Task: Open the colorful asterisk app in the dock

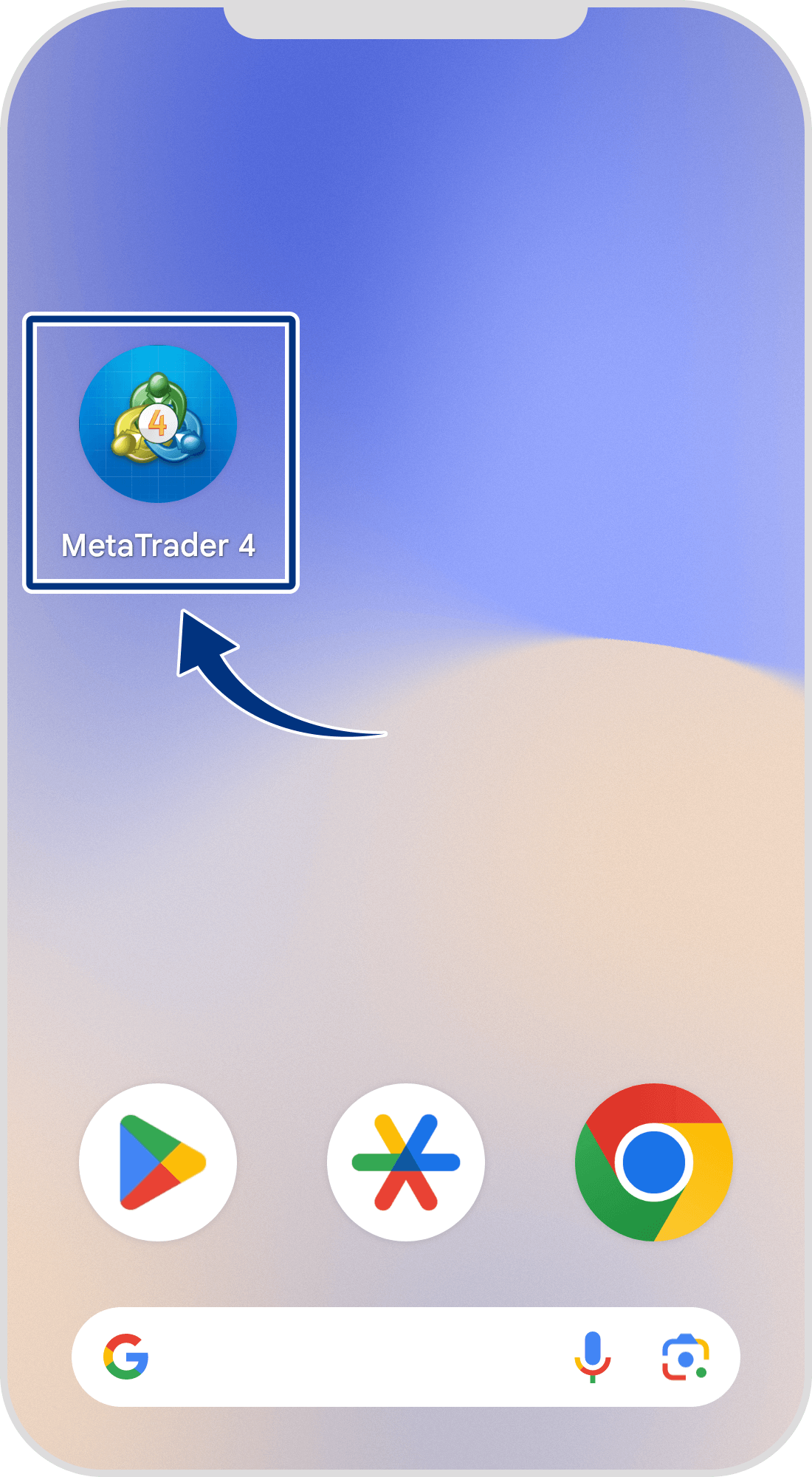Action: pos(406,1162)
